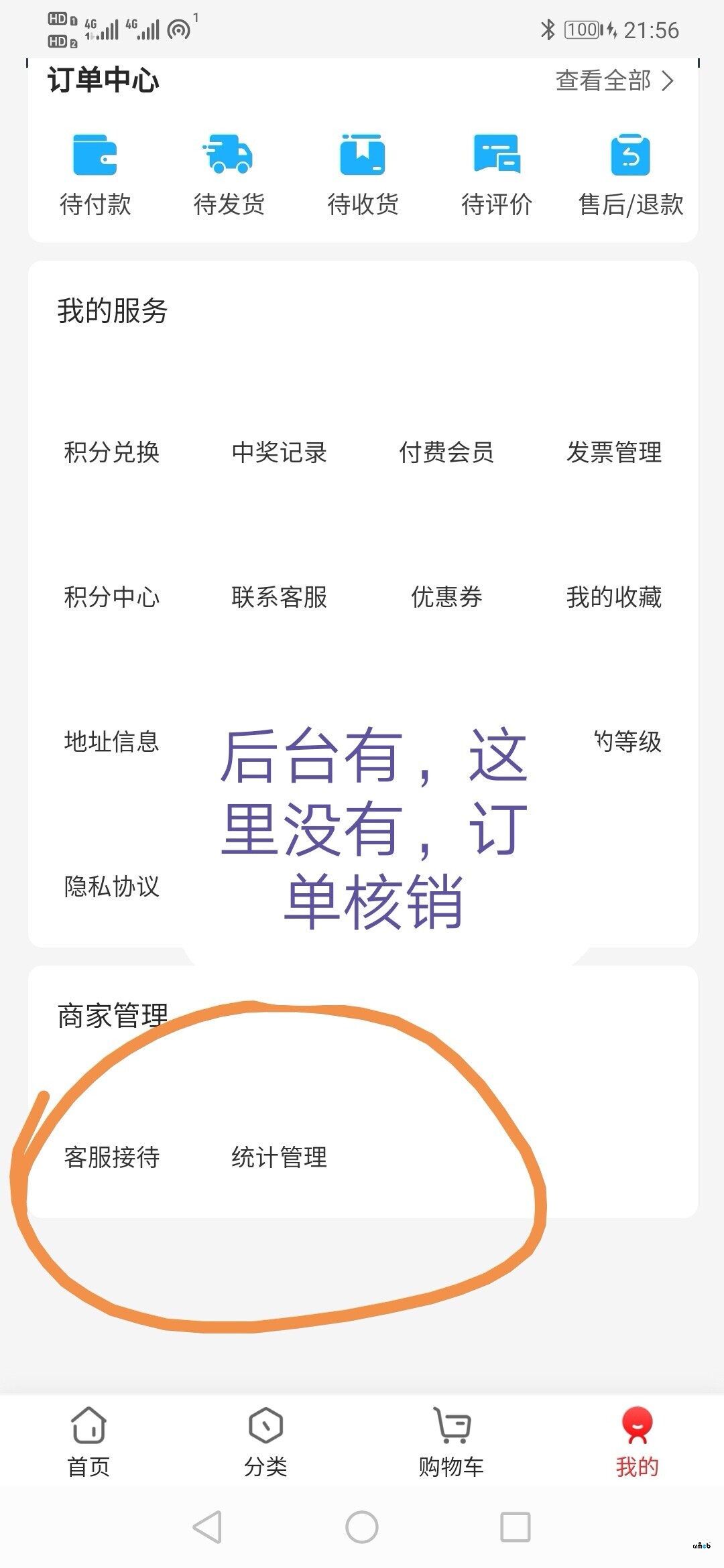Switch to the 购物车 tab
Viewport: 724px width, 1568px height.
coord(451,1441)
